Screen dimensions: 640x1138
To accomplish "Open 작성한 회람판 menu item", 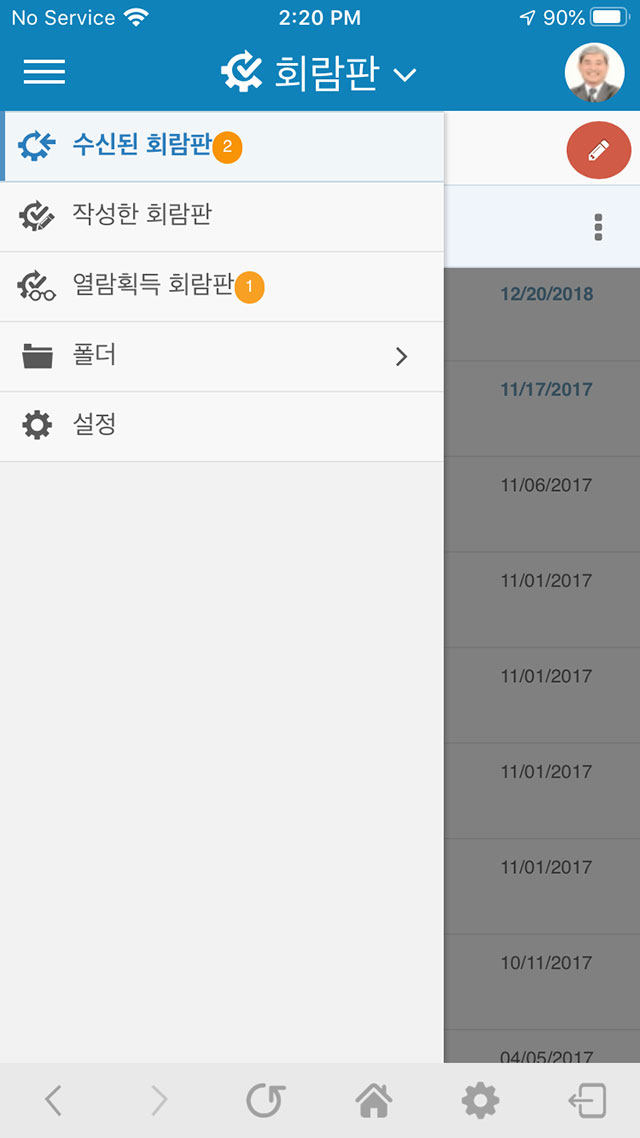I will pyautogui.click(x=140, y=215).
